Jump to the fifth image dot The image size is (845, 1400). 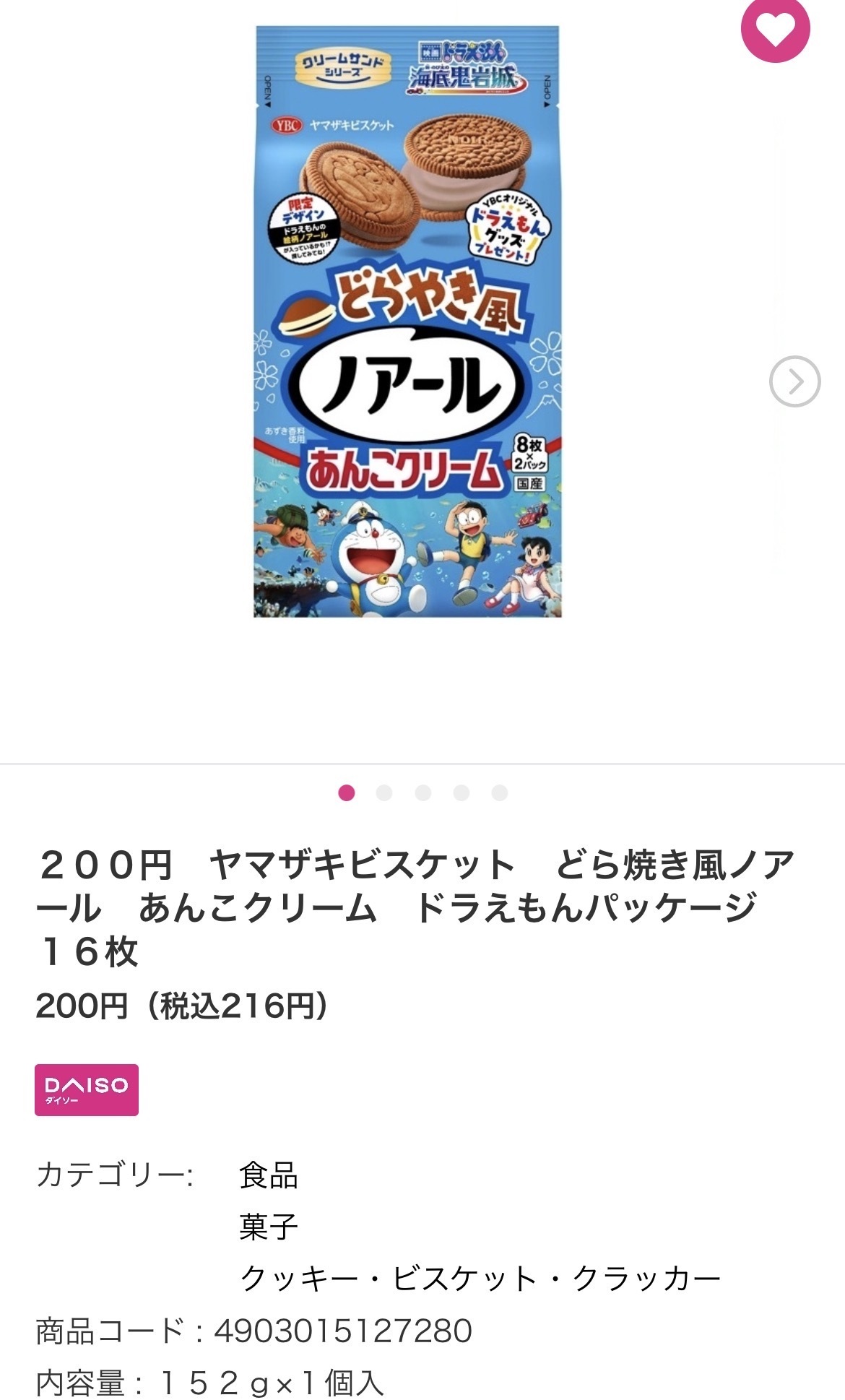pyautogui.click(x=500, y=793)
